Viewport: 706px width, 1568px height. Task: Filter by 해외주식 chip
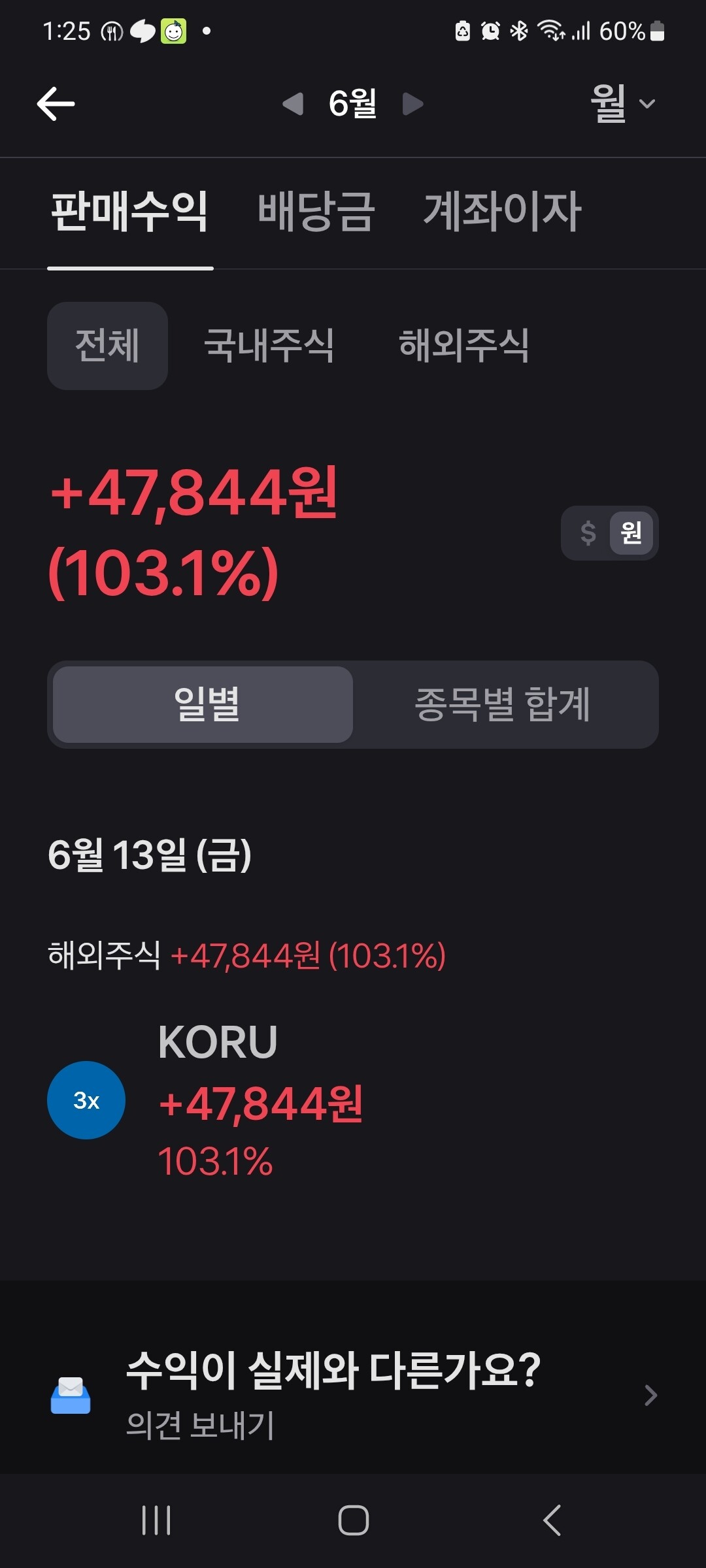463,346
